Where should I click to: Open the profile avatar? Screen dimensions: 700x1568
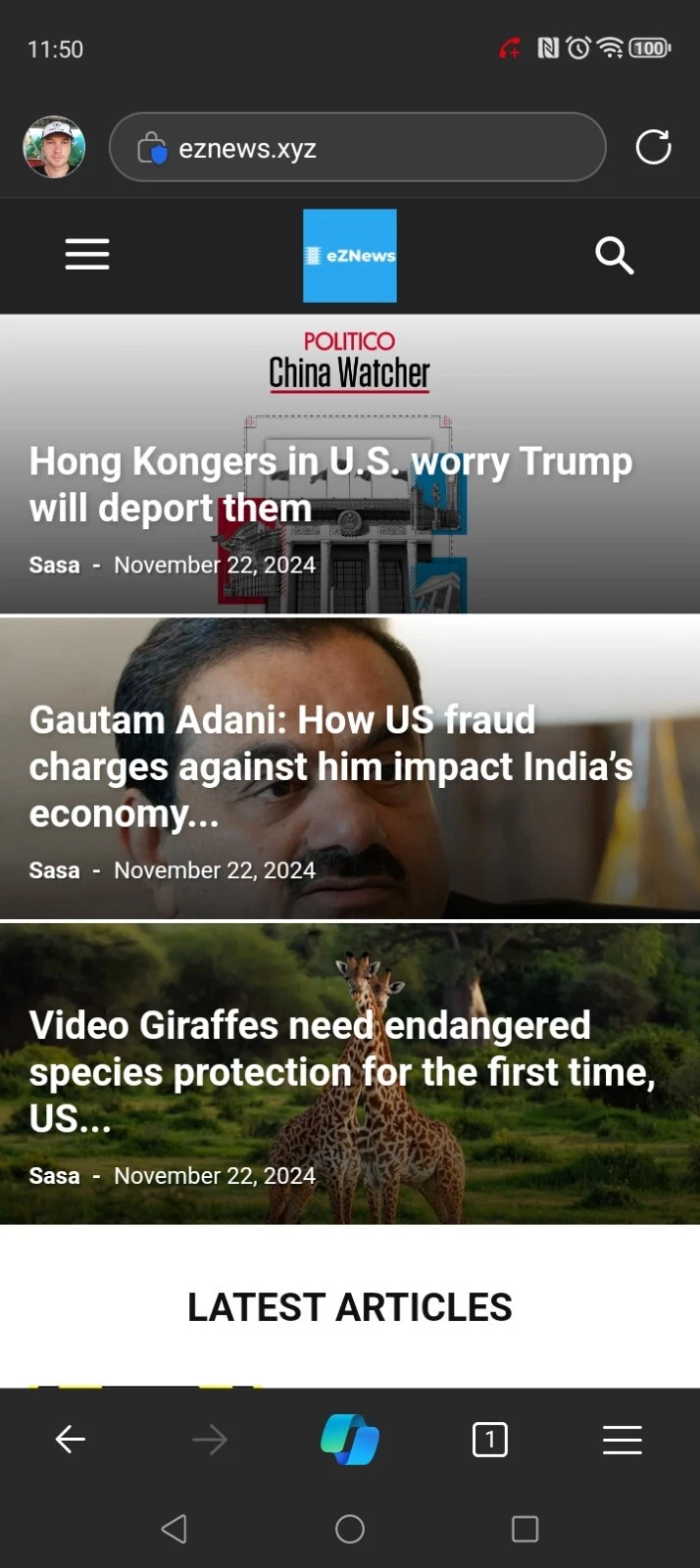pyautogui.click(x=54, y=147)
